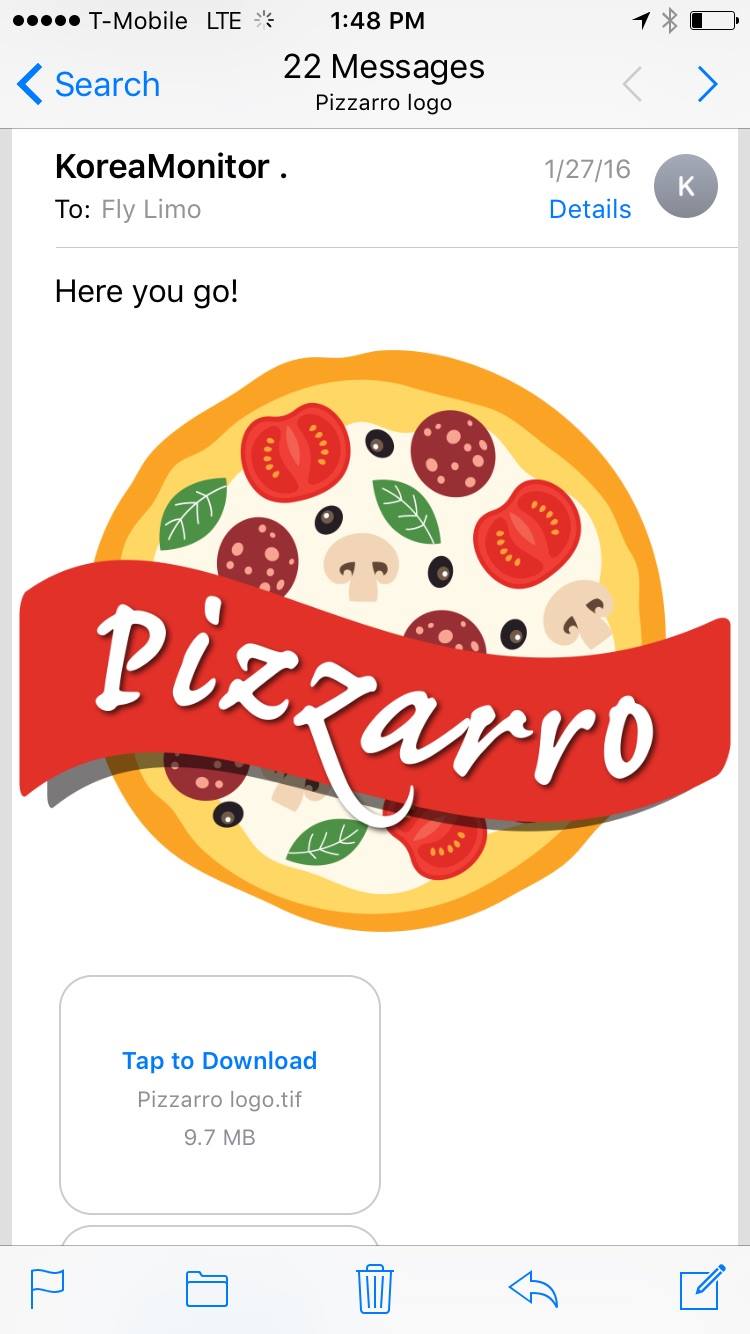
Task: Flag this email
Action: pyautogui.click(x=47, y=1288)
